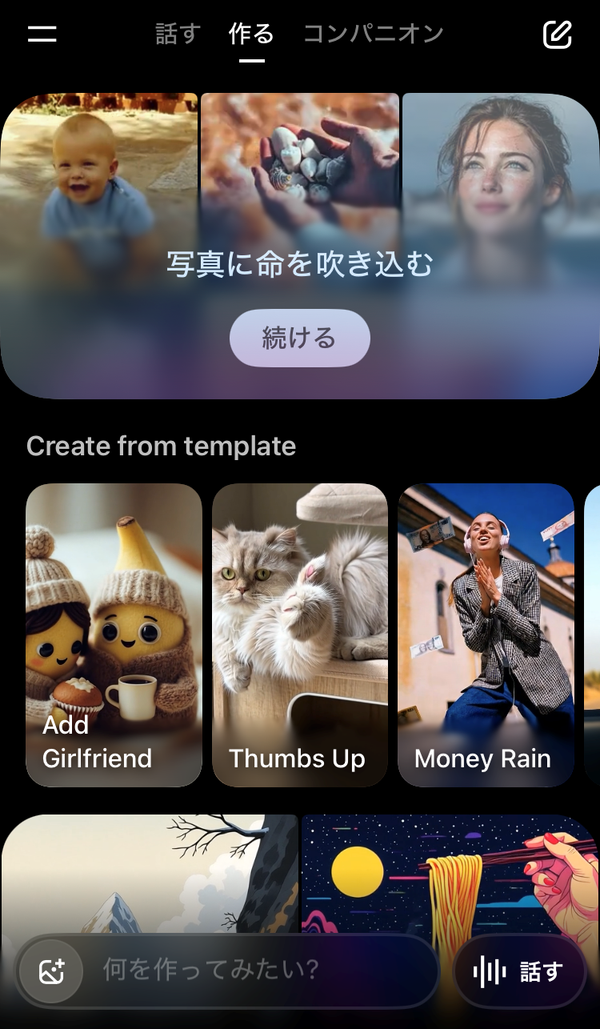The height and width of the screenshot is (1029, 600).
Task: Choose the Money Rain template
Action: (x=486, y=635)
